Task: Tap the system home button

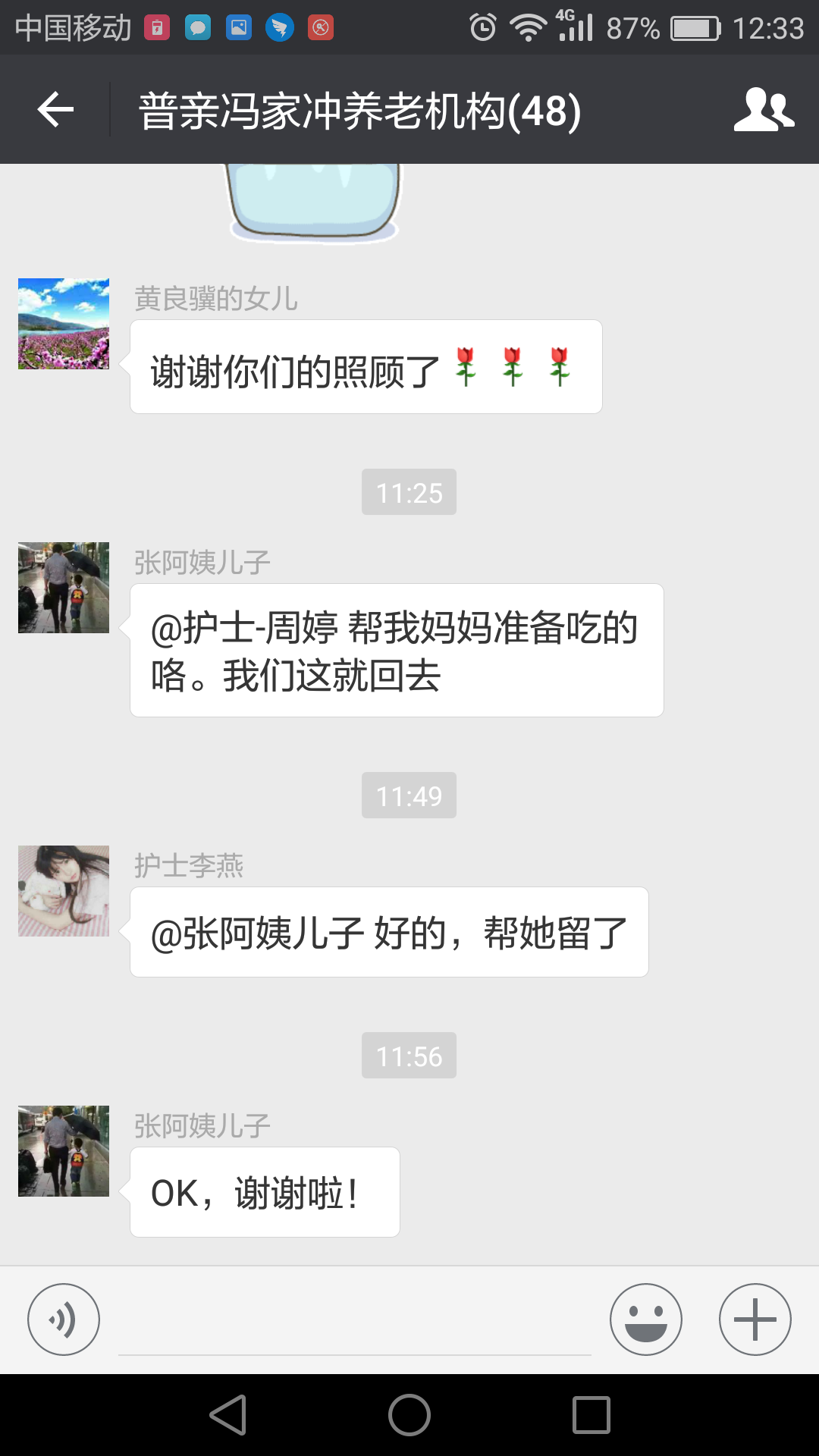Action: (x=409, y=1415)
